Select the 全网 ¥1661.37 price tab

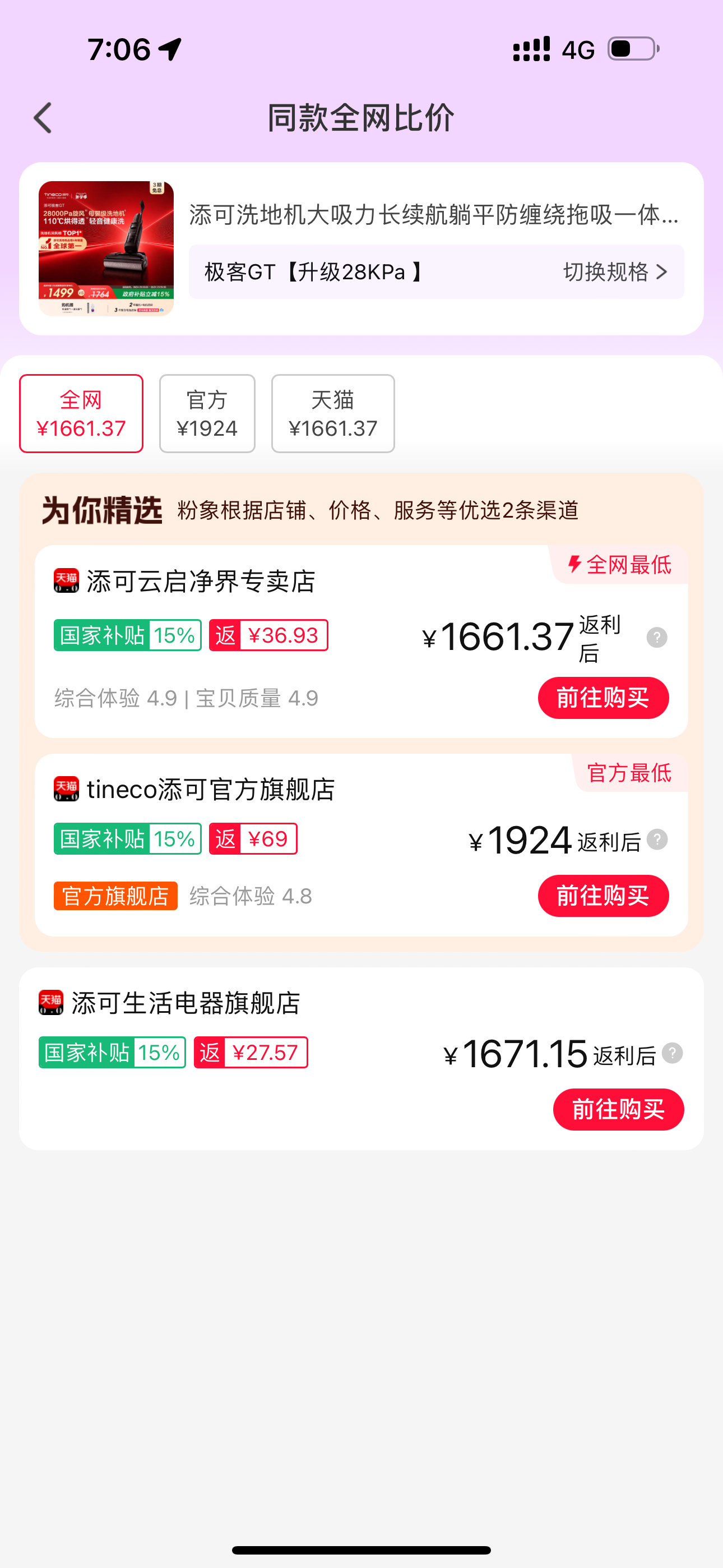(81, 414)
